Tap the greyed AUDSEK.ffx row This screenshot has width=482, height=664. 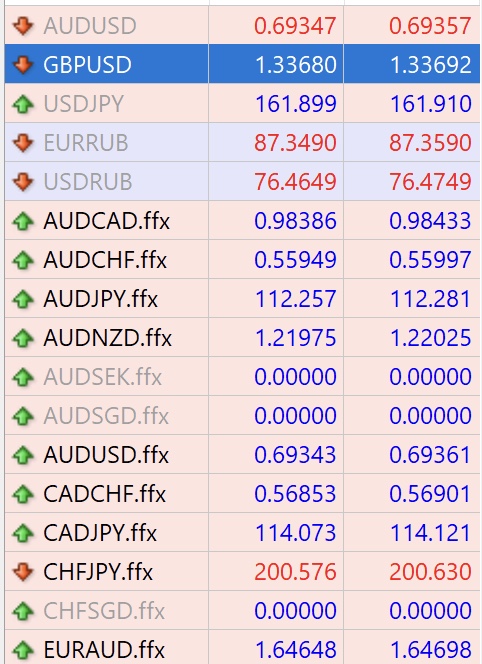coord(242,376)
